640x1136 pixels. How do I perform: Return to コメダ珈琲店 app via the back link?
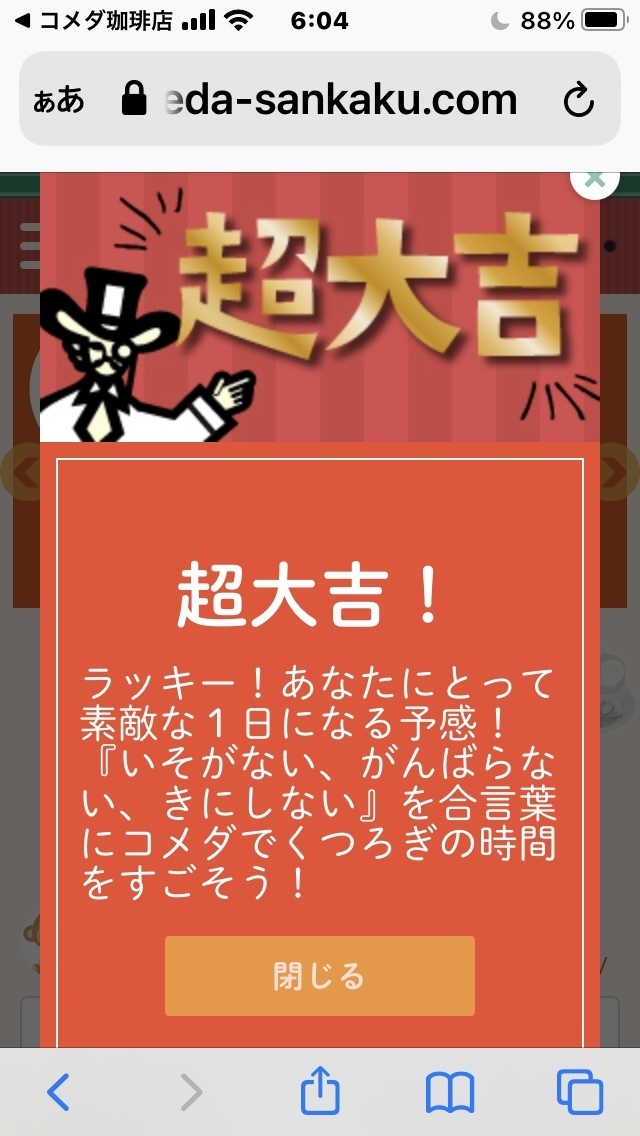93,21
